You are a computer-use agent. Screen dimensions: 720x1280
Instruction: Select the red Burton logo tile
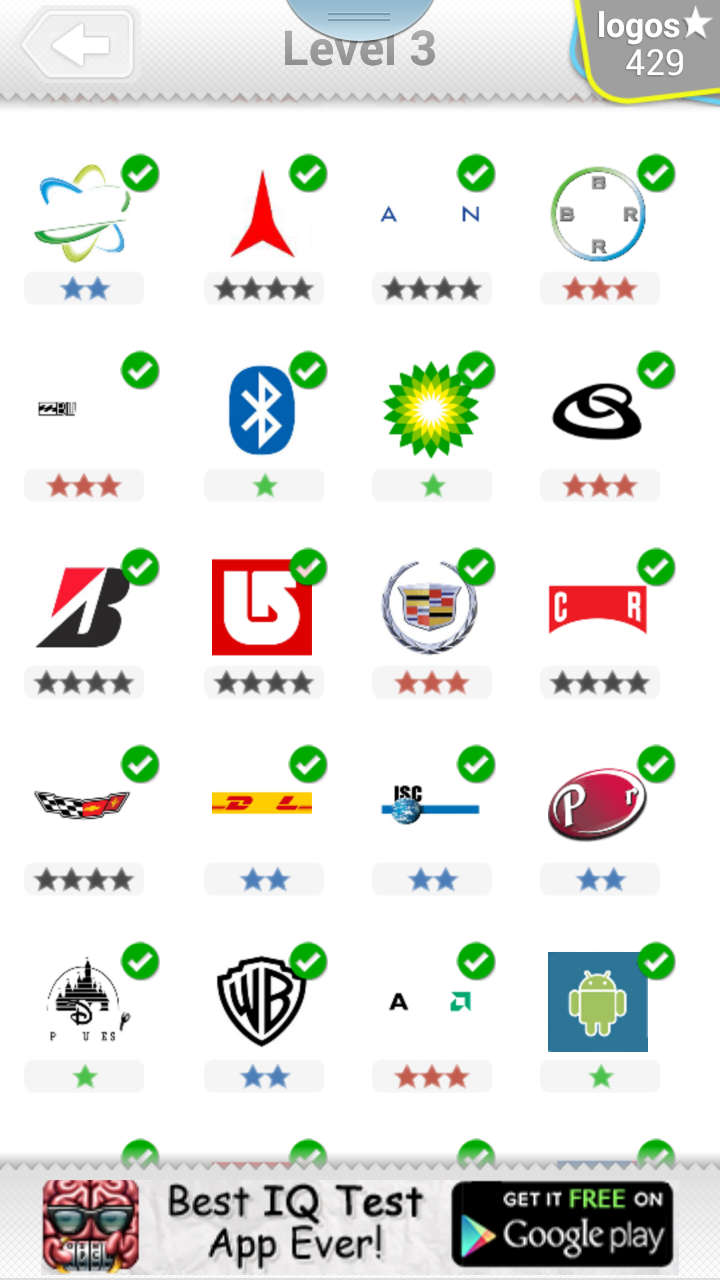(x=263, y=605)
